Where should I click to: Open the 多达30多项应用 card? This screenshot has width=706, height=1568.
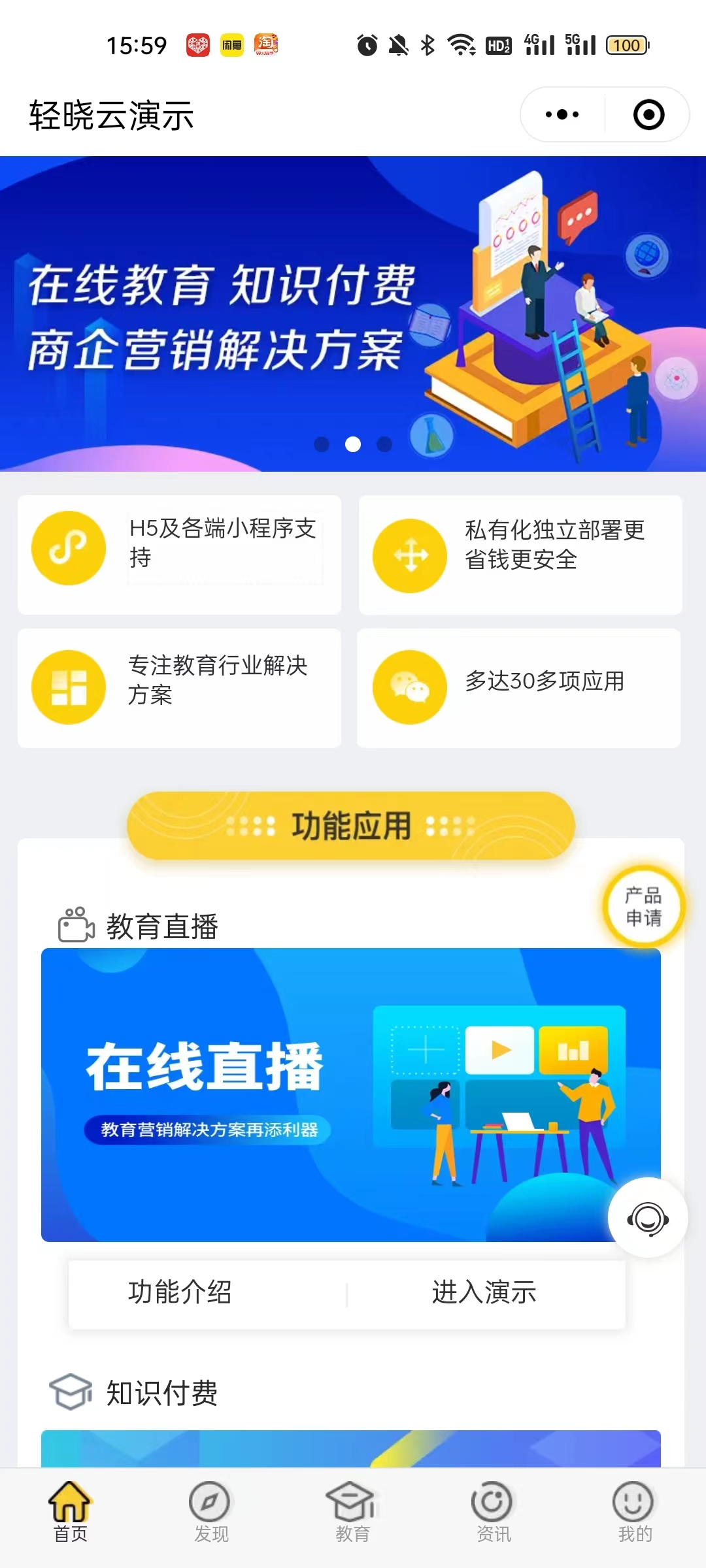pyautogui.click(x=519, y=688)
